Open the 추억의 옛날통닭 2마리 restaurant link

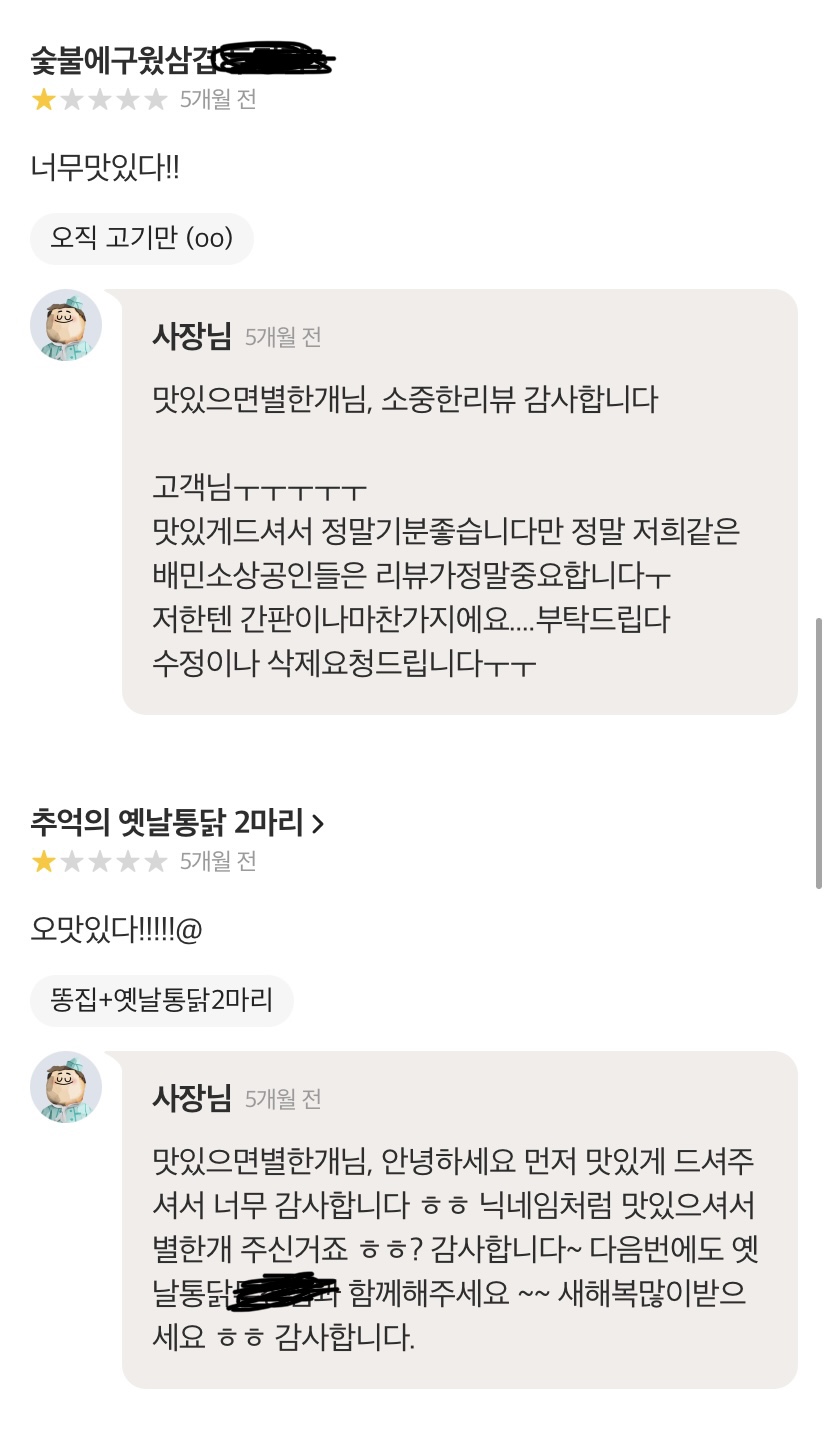178,823
